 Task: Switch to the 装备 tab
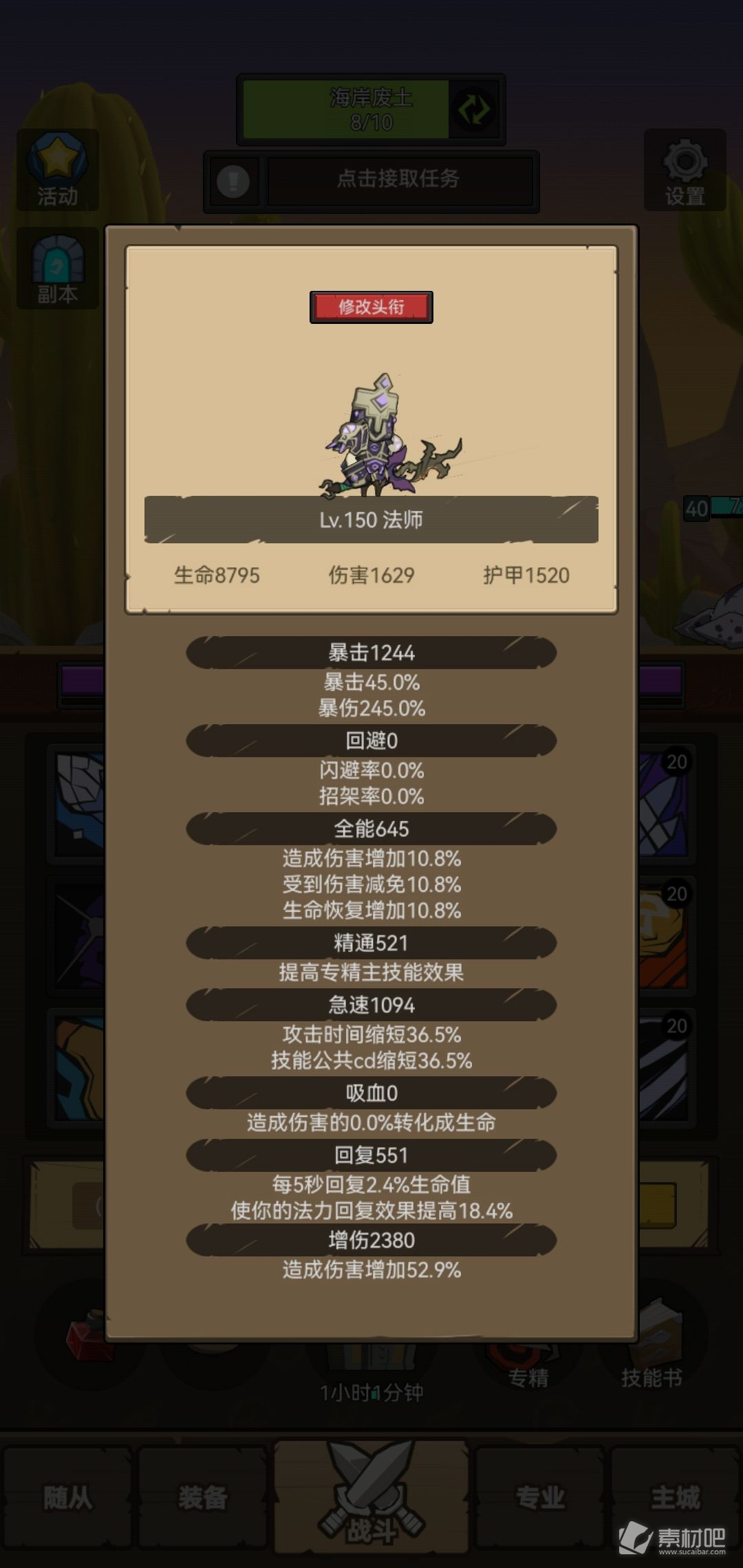click(x=203, y=1498)
